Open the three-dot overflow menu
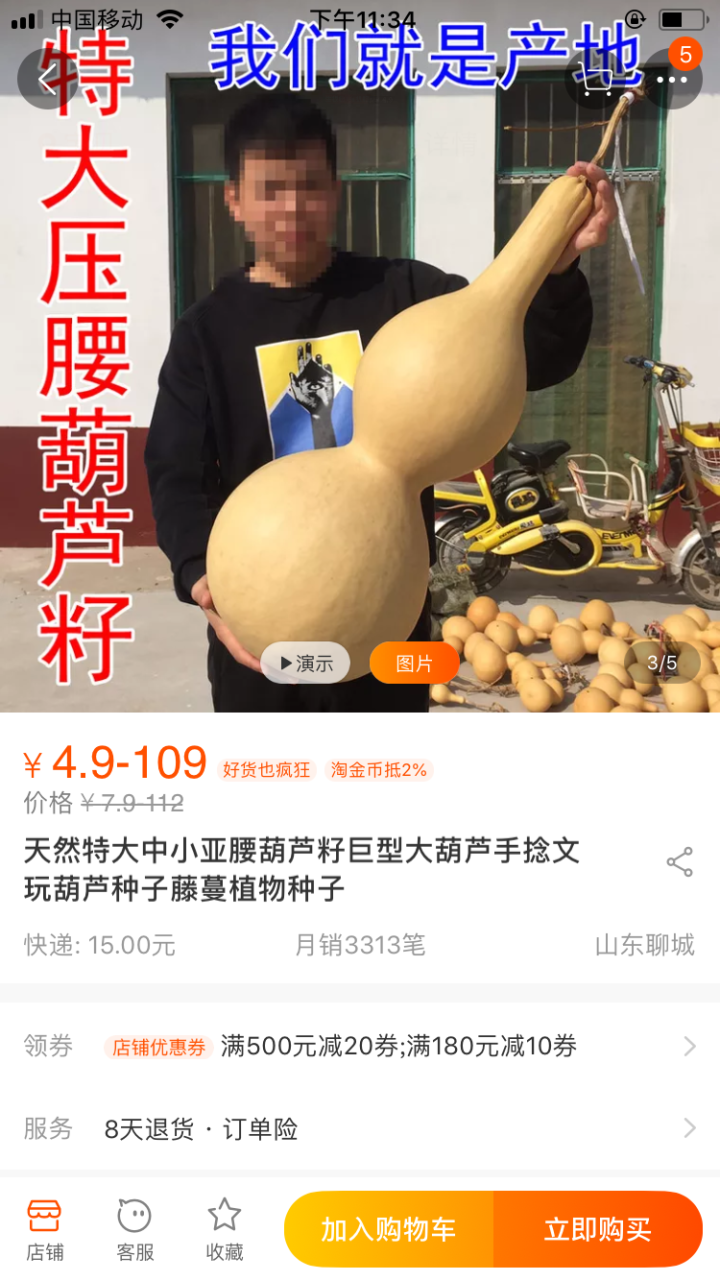720x1281 pixels. tap(672, 79)
